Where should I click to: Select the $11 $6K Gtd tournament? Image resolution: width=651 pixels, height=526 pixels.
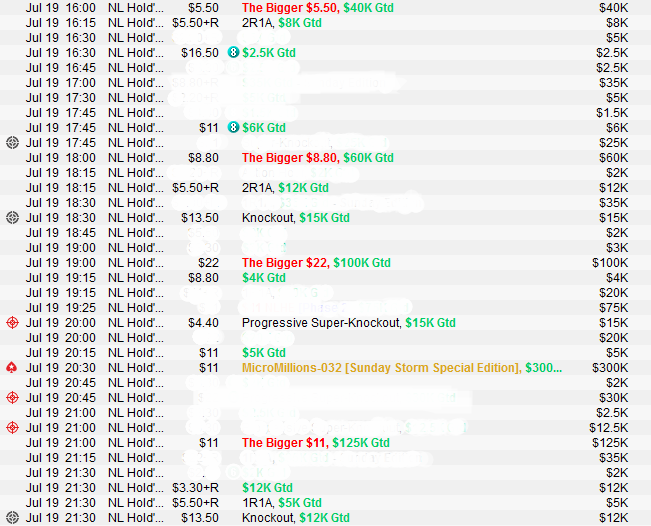[264, 127]
